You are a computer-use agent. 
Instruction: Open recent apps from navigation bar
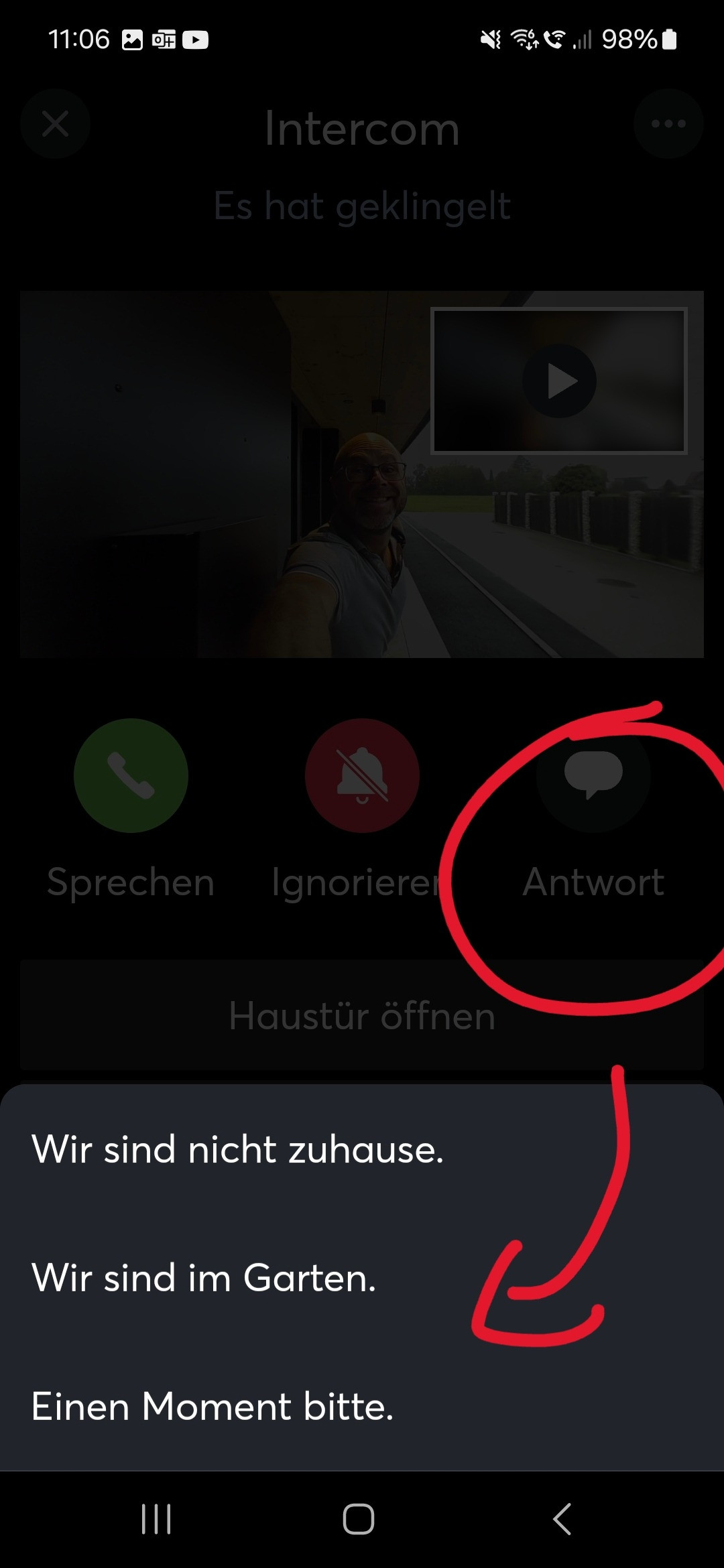tap(156, 1518)
